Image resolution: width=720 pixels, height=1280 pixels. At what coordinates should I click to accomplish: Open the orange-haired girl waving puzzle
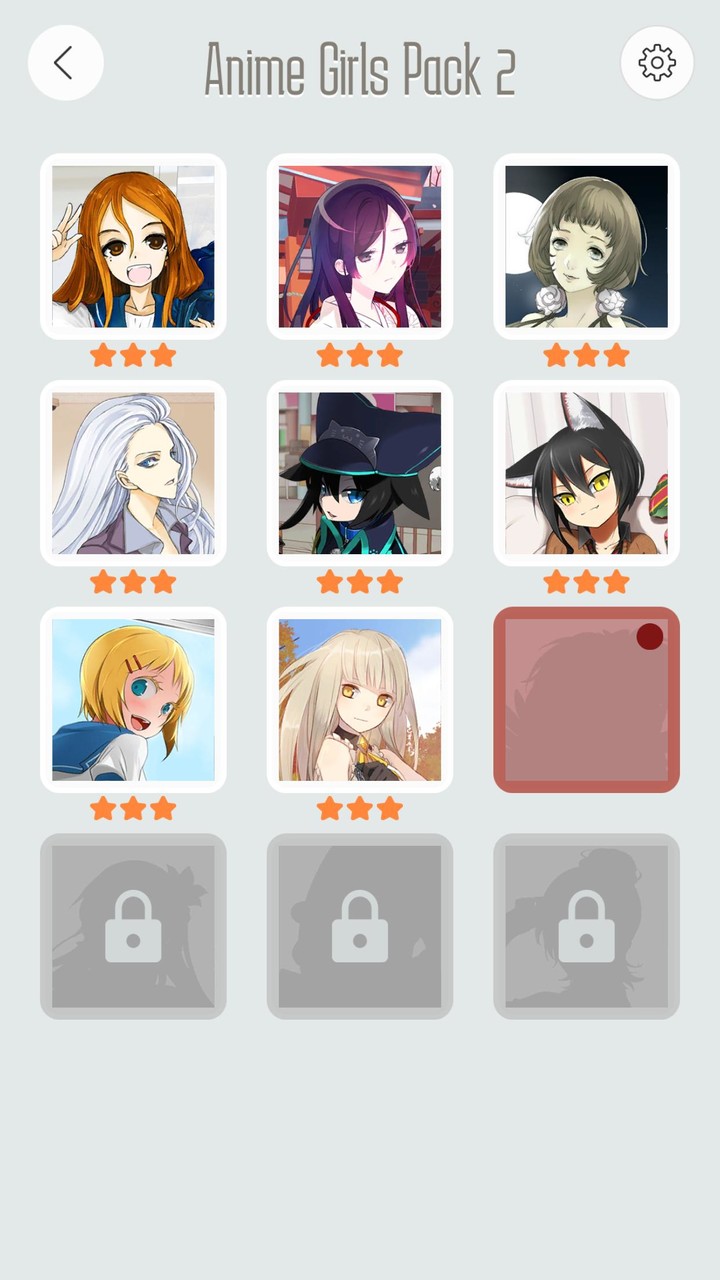(133, 246)
